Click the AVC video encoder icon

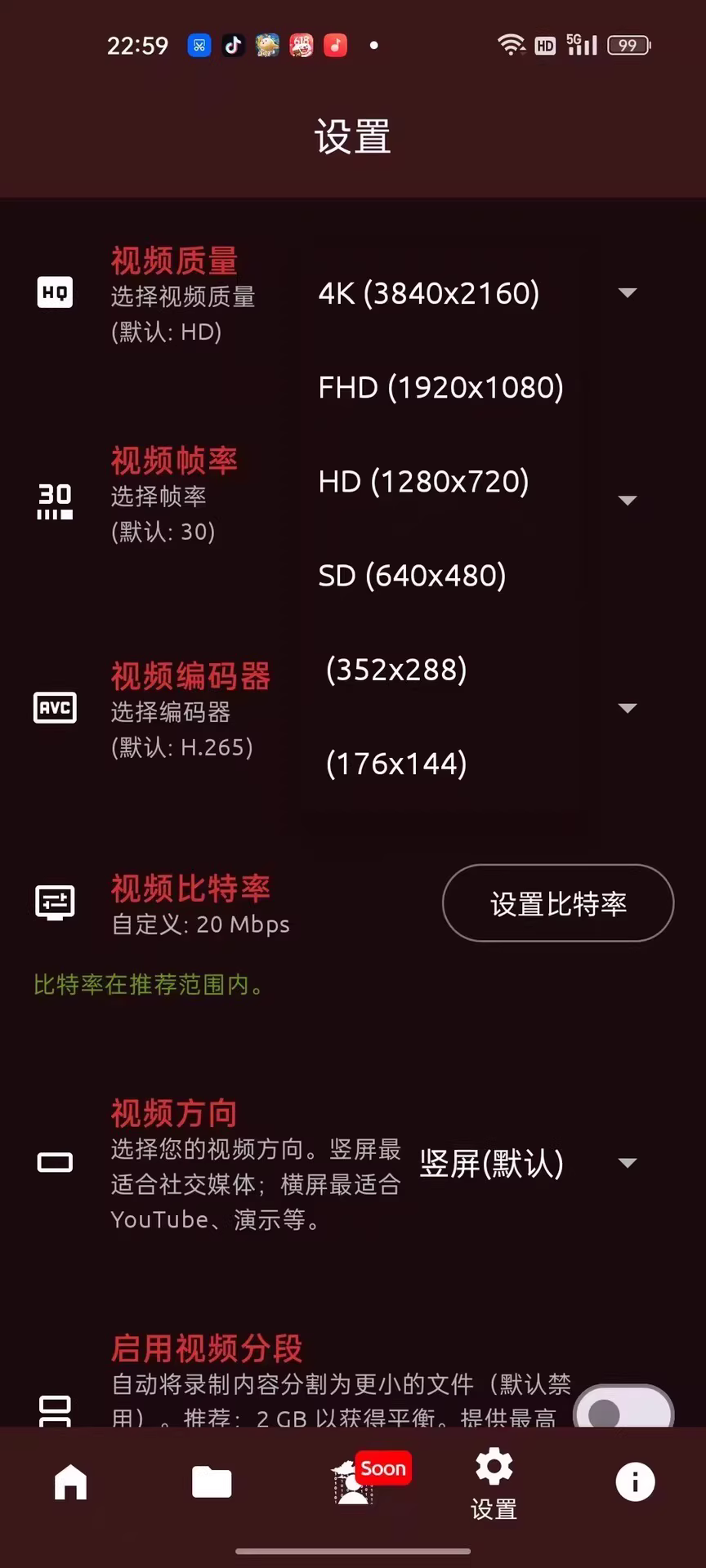[x=54, y=707]
